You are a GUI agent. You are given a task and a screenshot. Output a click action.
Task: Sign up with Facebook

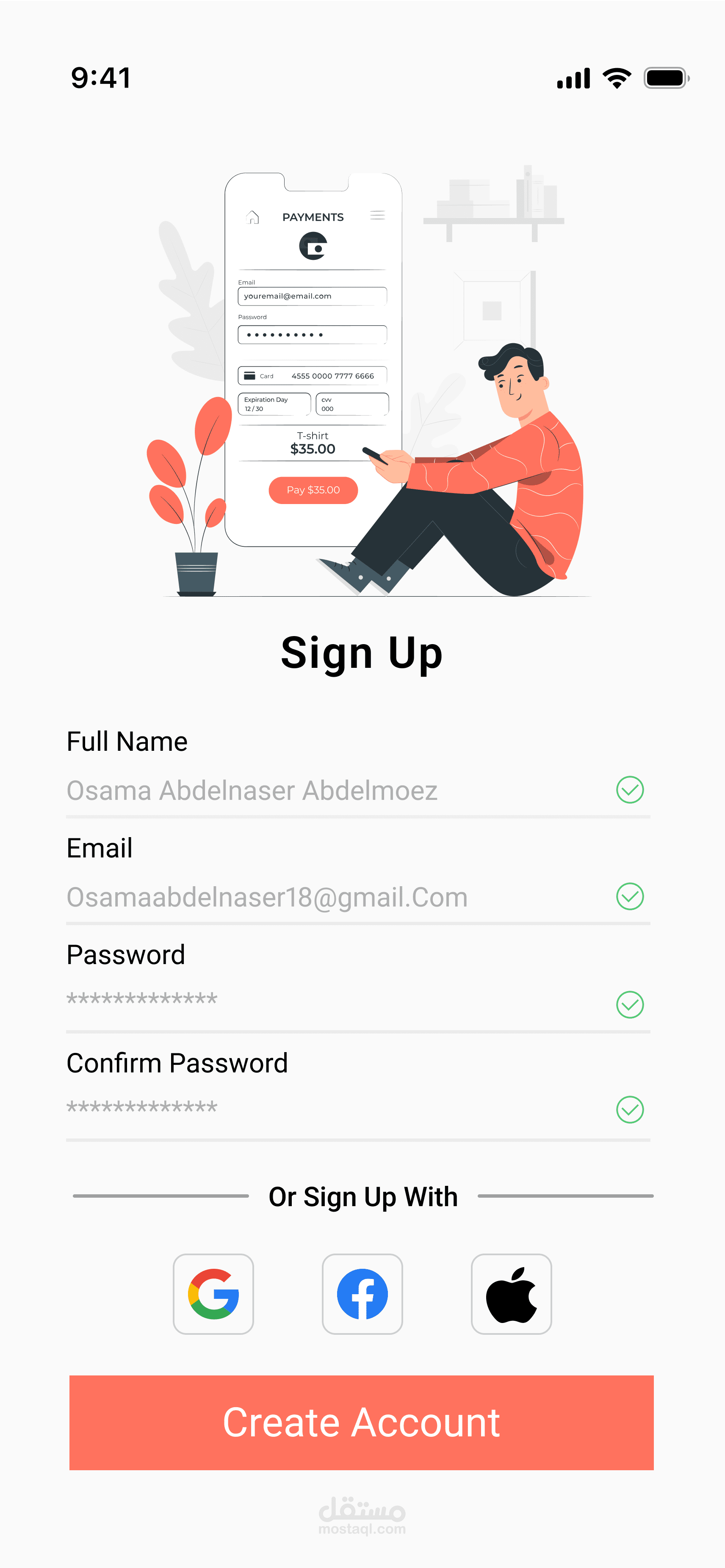[x=362, y=1293]
